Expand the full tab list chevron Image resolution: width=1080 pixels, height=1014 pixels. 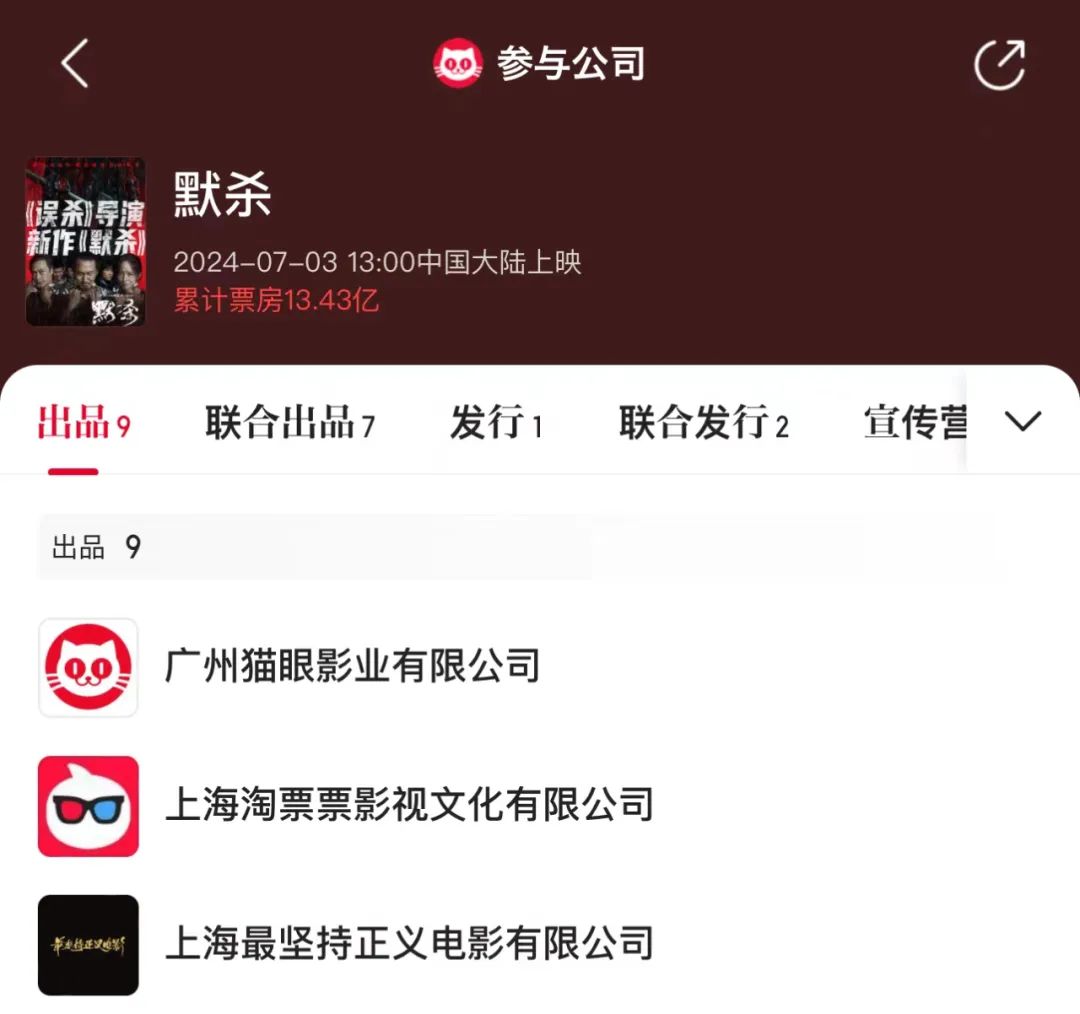coord(1023,422)
